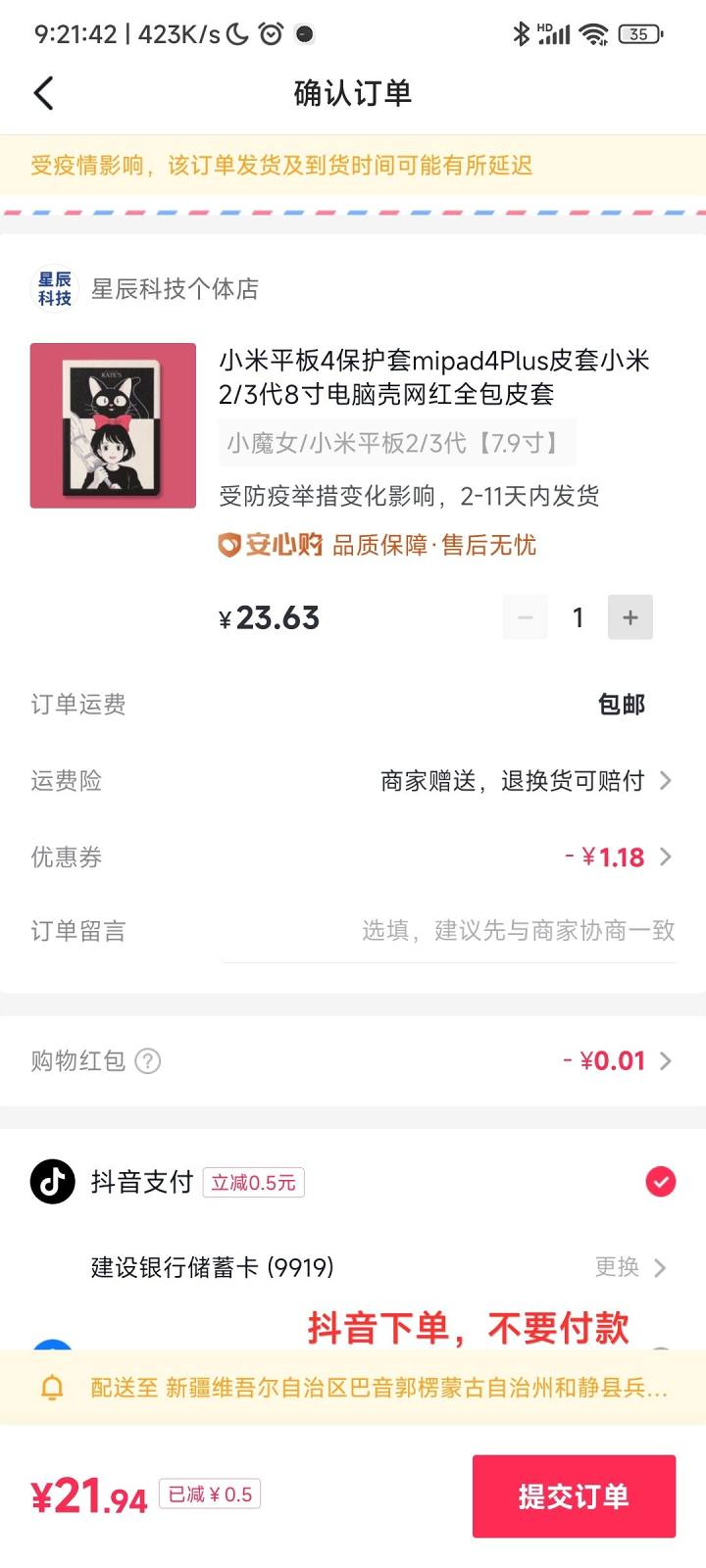The image size is (706, 1568).
Task: Select 抖音支付 as the payment method
Action: tap(660, 1182)
